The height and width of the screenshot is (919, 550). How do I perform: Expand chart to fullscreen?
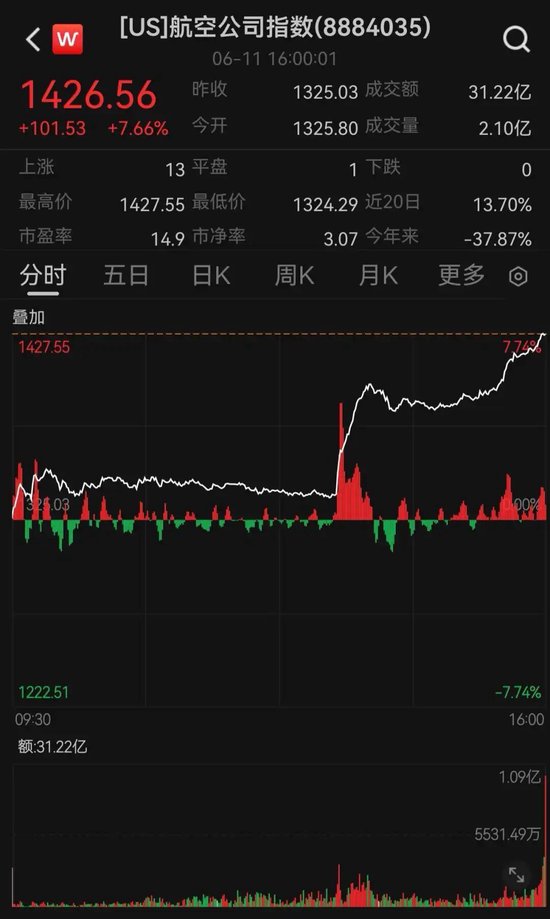[517, 875]
